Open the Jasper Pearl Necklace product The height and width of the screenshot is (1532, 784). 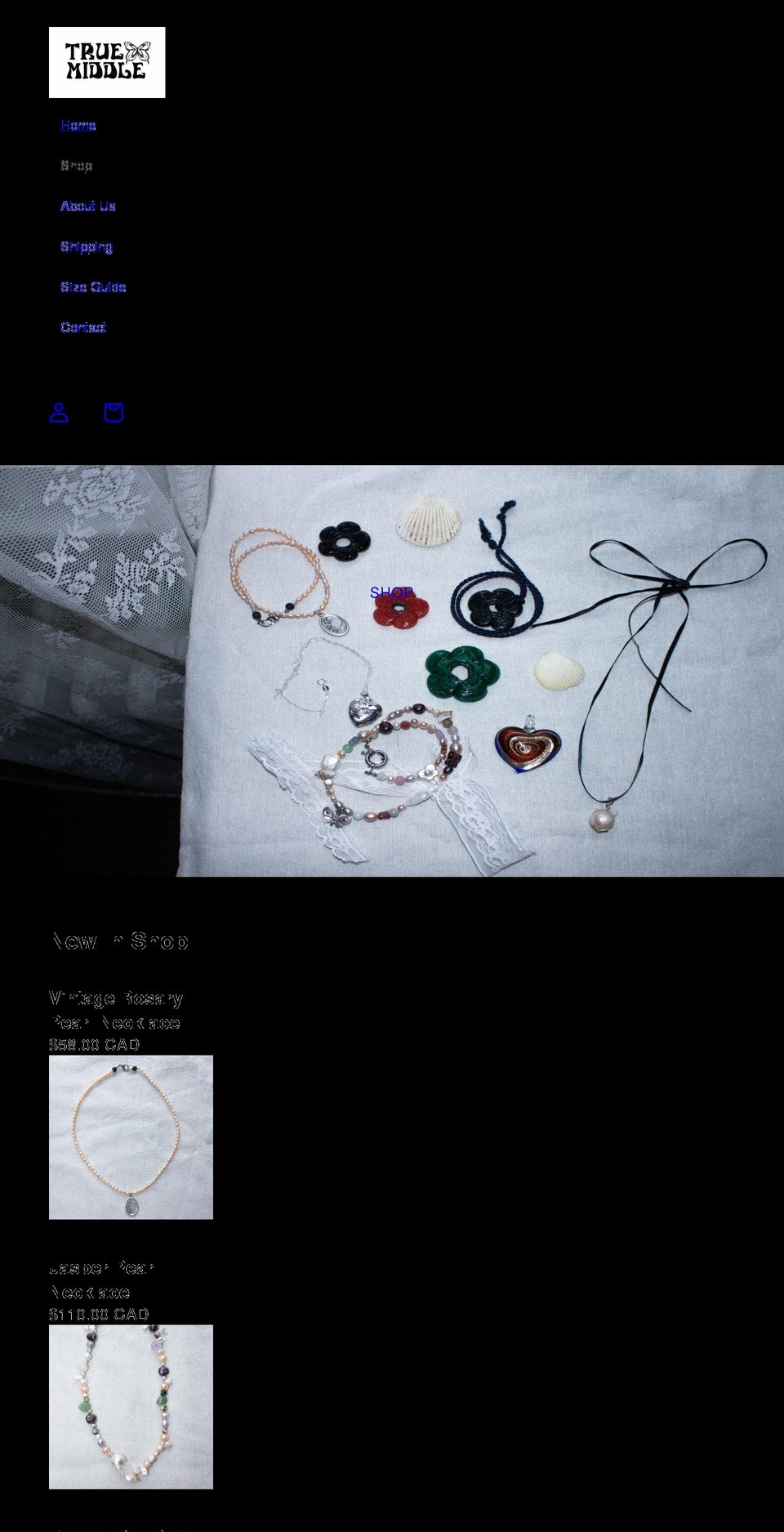tap(101, 1280)
